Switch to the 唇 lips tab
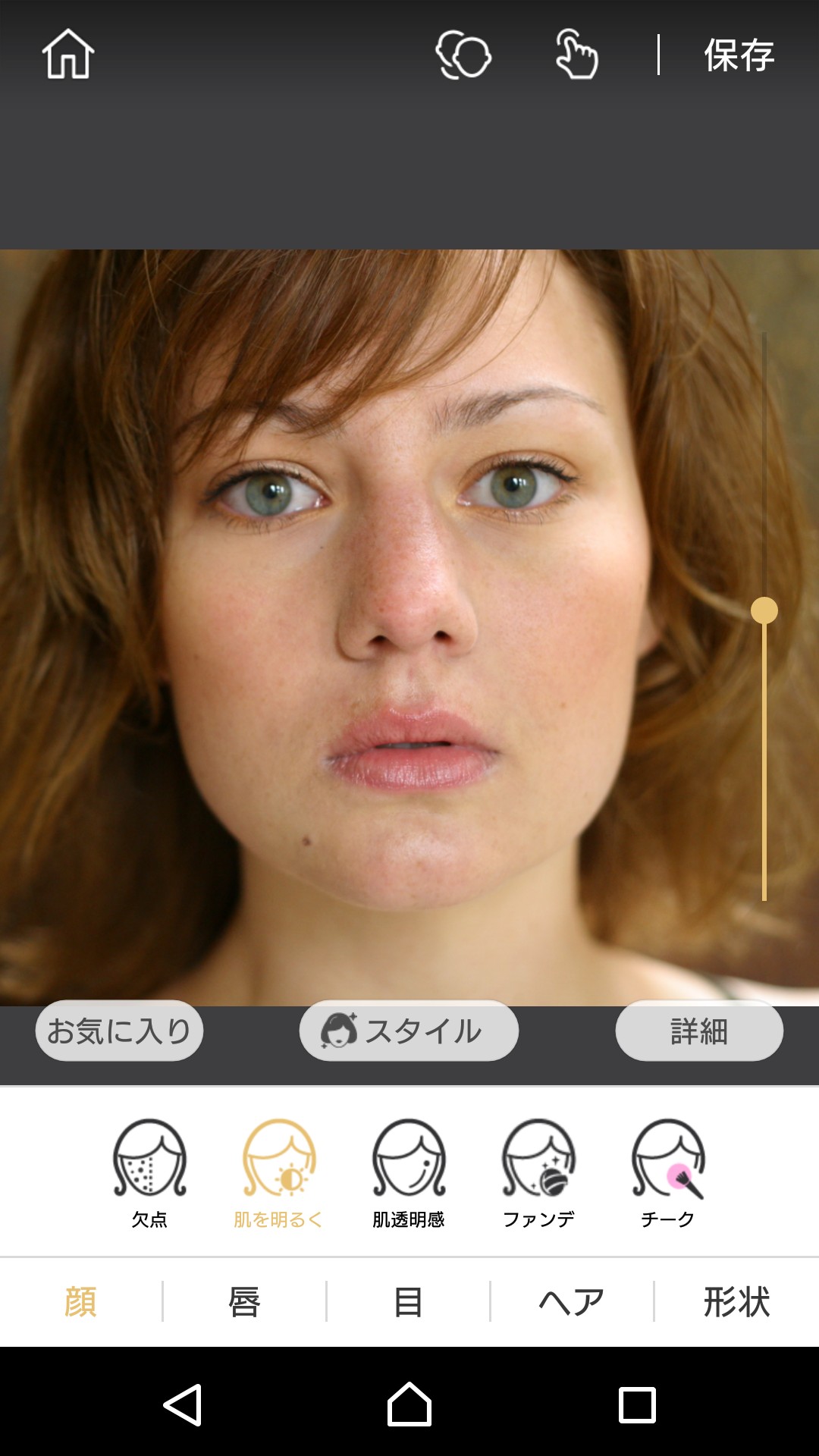Image resolution: width=819 pixels, height=1456 pixels. pyautogui.click(x=244, y=1302)
